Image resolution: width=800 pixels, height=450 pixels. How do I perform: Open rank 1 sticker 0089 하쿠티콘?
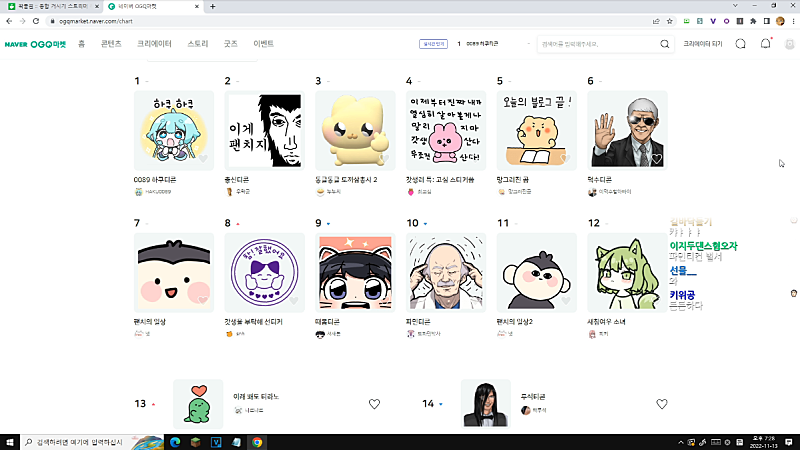[174, 131]
